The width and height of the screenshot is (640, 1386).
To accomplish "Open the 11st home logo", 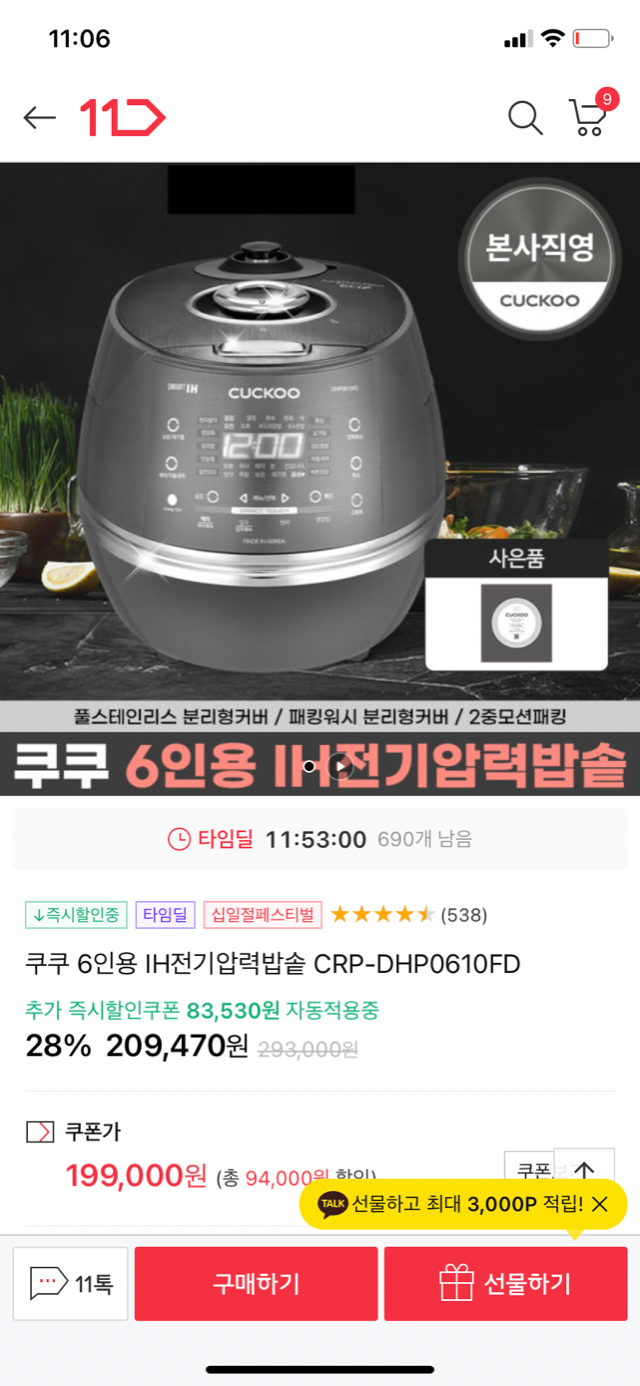I will (x=122, y=118).
